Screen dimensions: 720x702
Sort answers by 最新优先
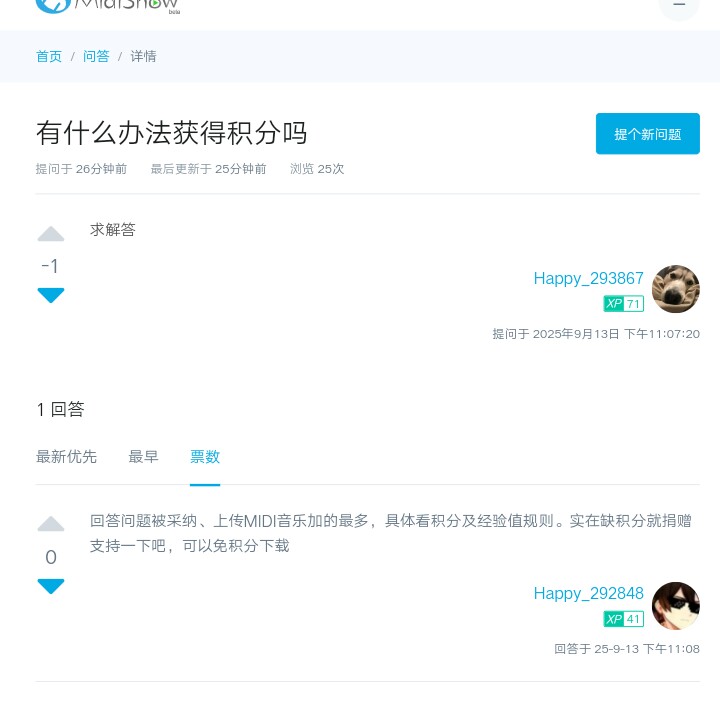point(66,457)
